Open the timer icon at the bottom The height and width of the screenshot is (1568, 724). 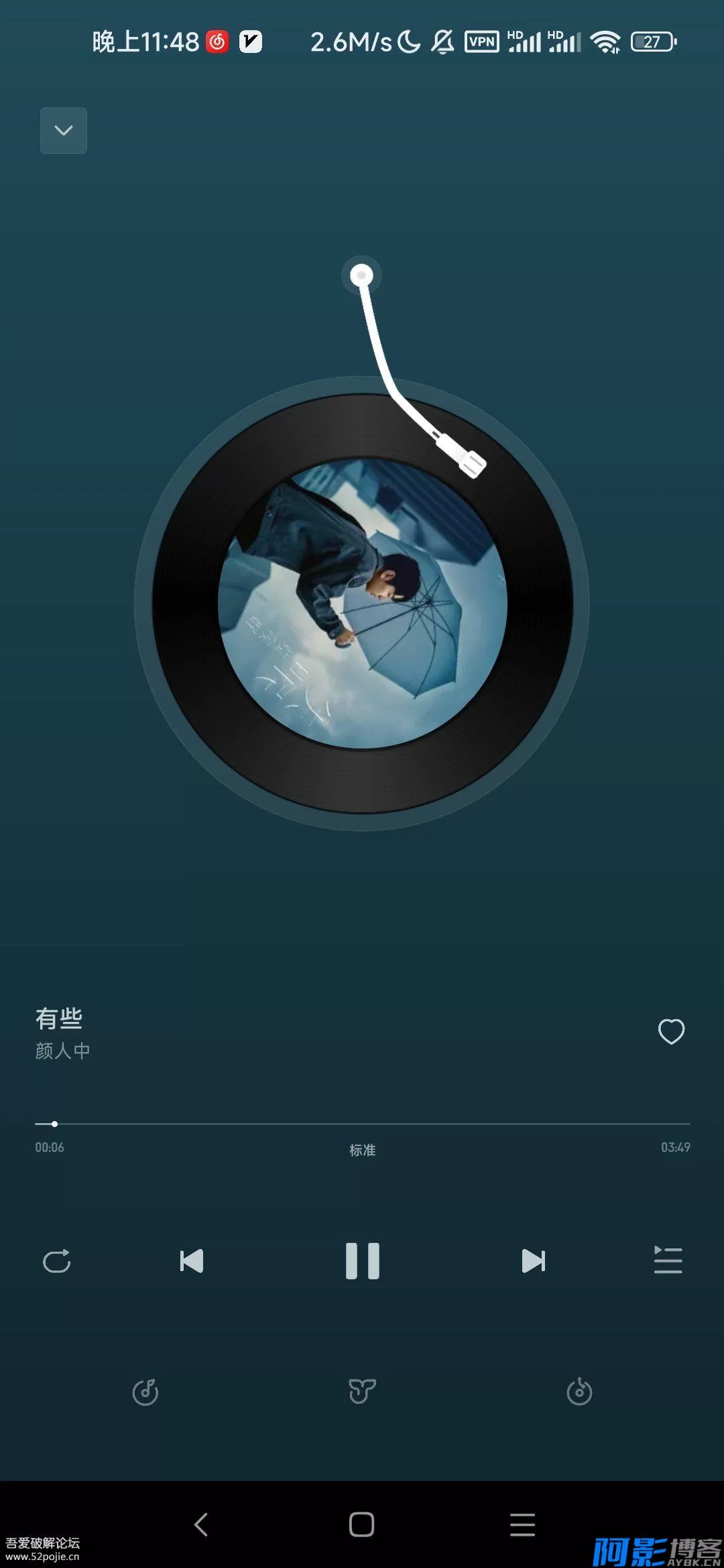point(579,1392)
